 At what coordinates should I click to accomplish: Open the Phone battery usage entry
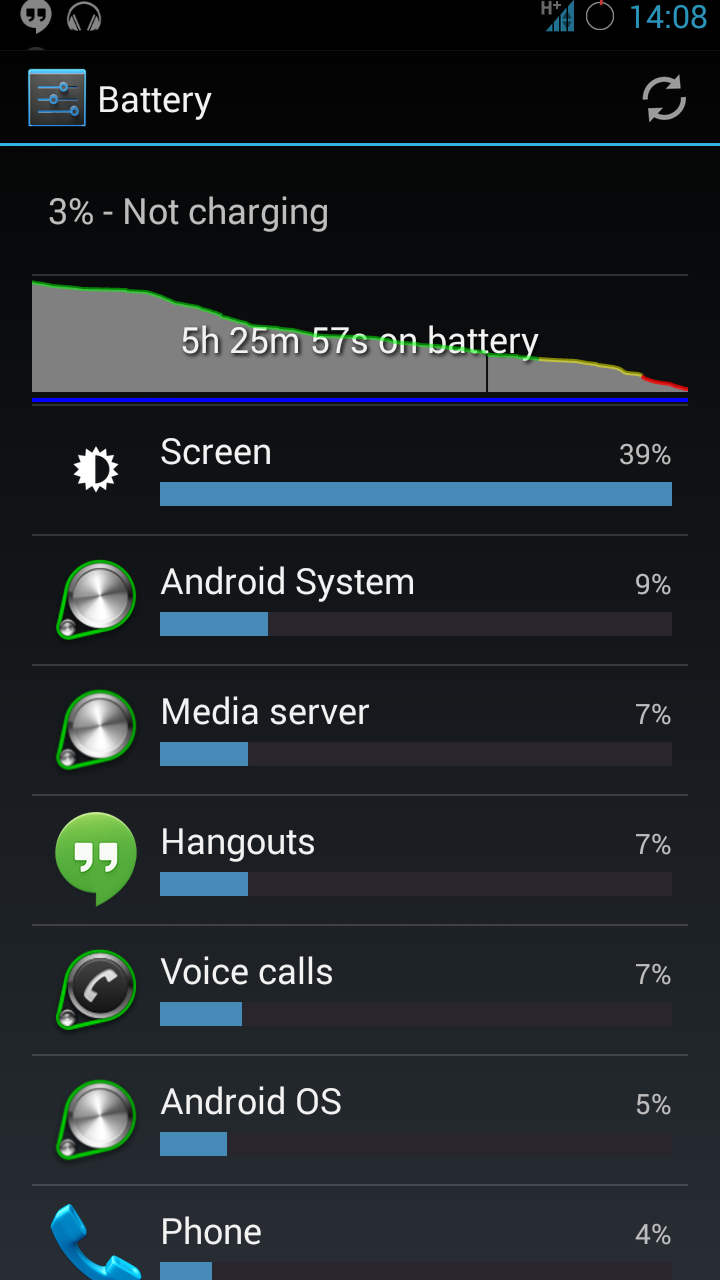pyautogui.click(x=360, y=1233)
